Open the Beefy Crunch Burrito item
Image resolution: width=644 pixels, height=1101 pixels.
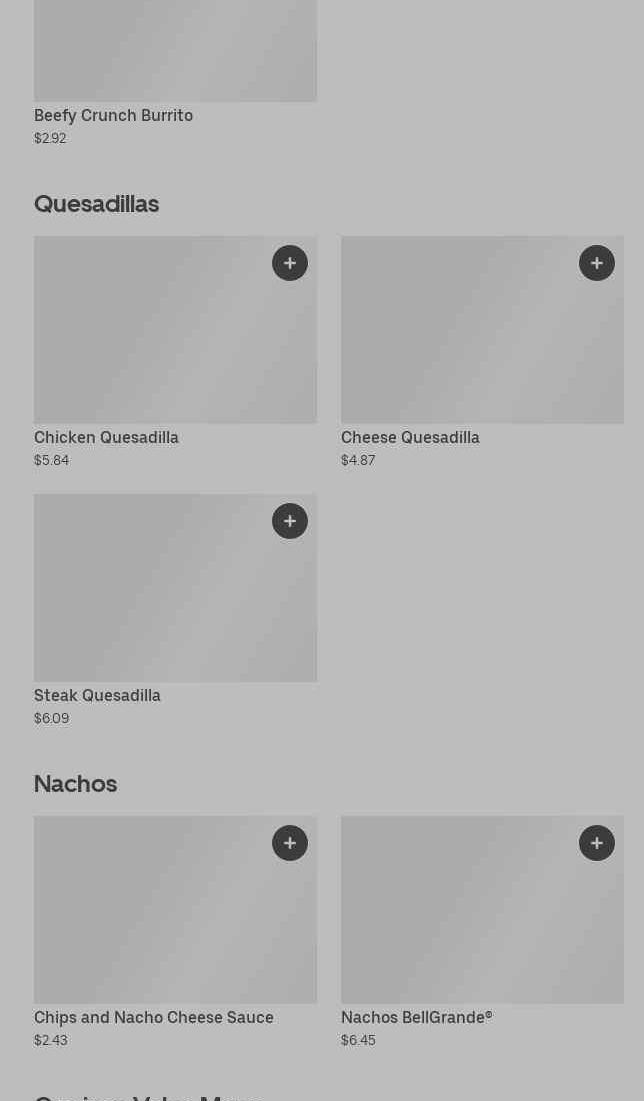click(x=114, y=116)
